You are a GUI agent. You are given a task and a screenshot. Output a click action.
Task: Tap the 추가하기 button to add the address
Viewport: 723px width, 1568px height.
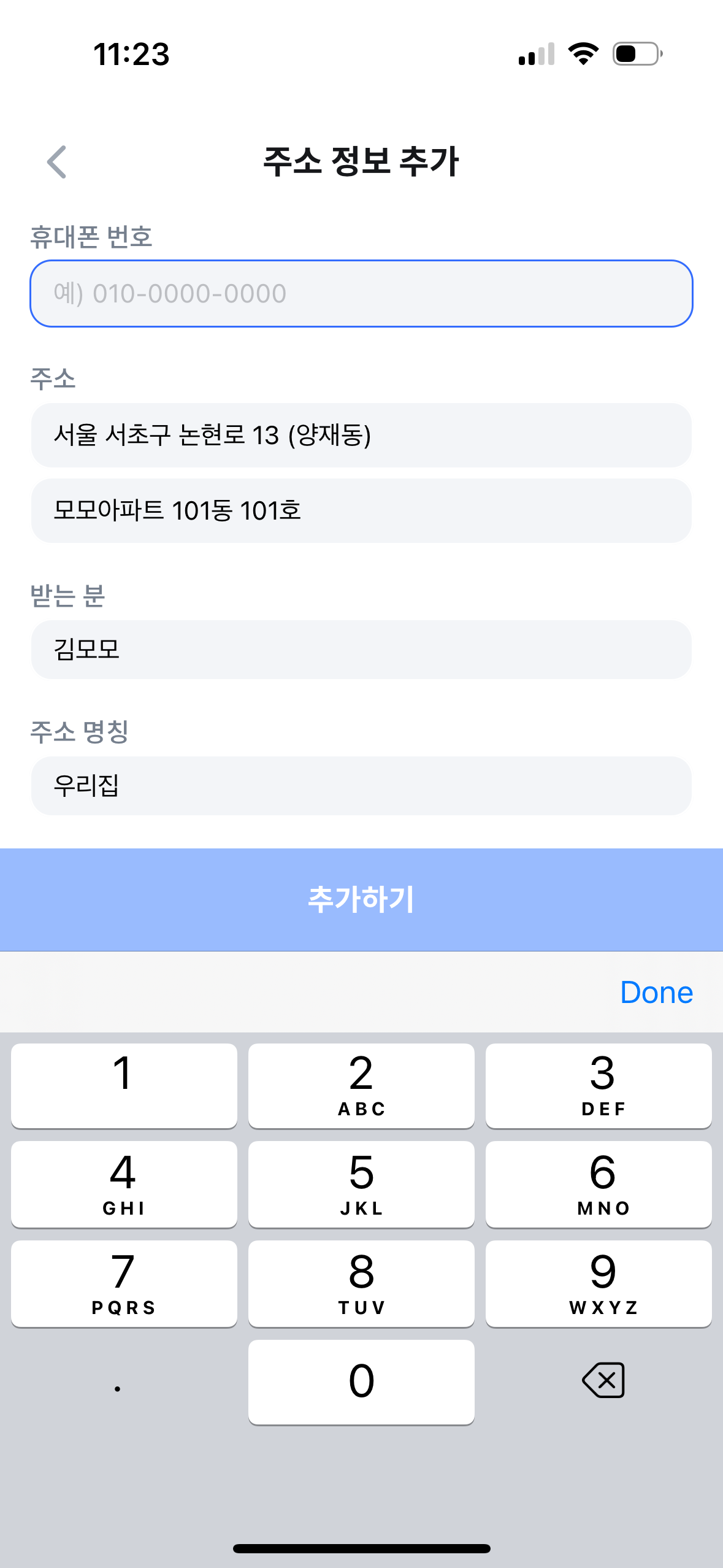pos(361,899)
